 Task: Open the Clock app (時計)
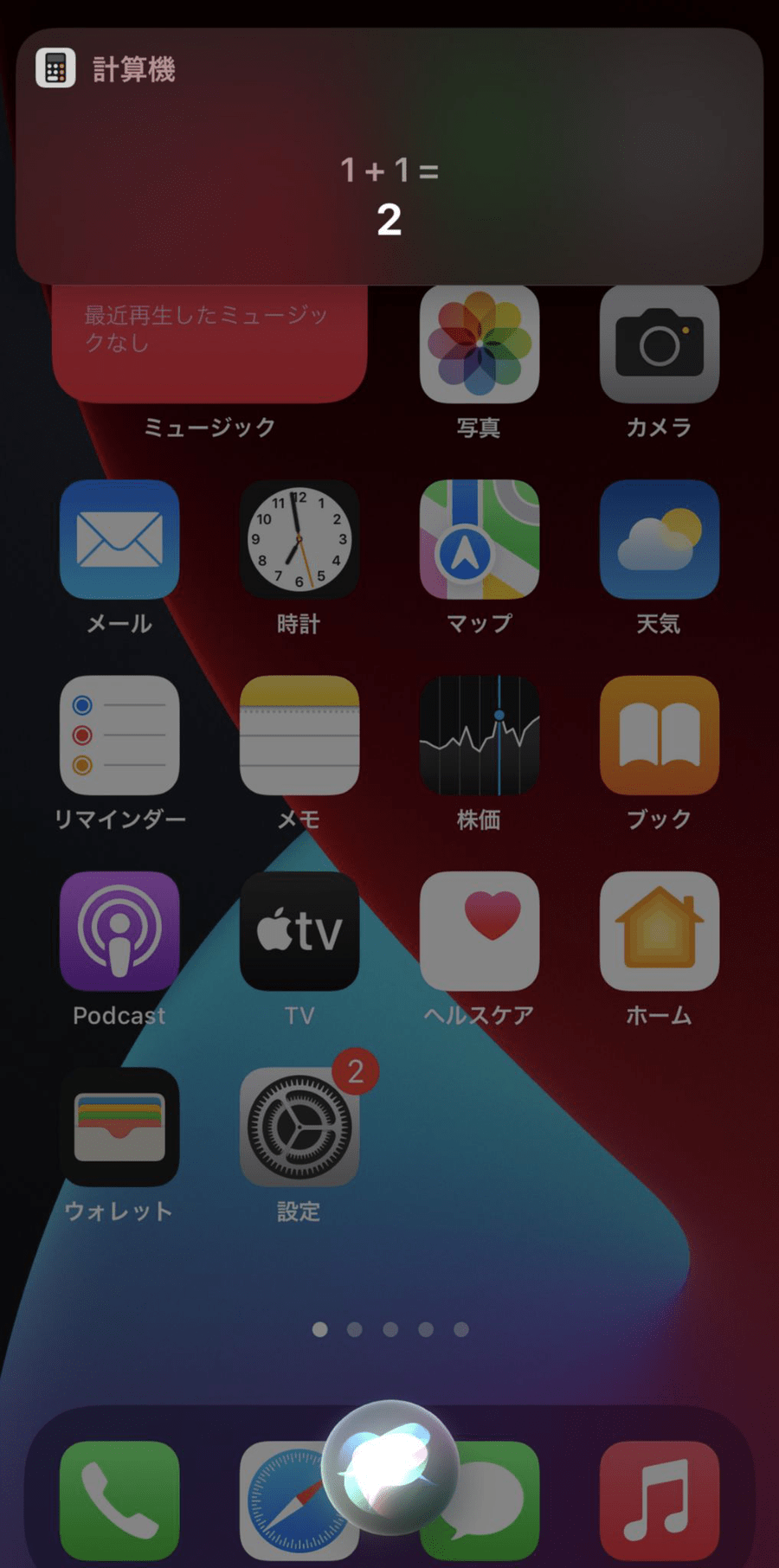299,540
